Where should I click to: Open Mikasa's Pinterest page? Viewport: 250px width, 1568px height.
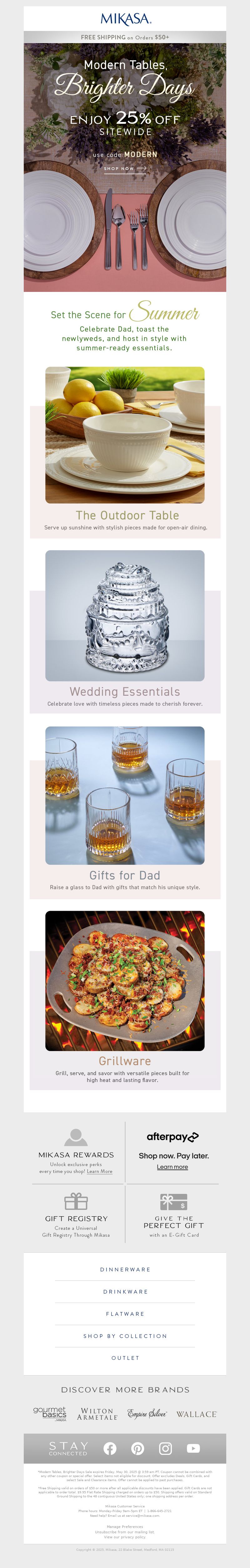point(137,1449)
